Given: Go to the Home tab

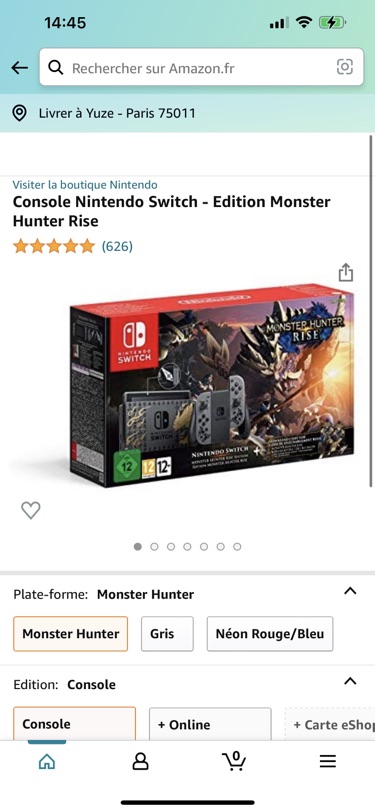Looking at the screenshot, I should pos(47,761).
